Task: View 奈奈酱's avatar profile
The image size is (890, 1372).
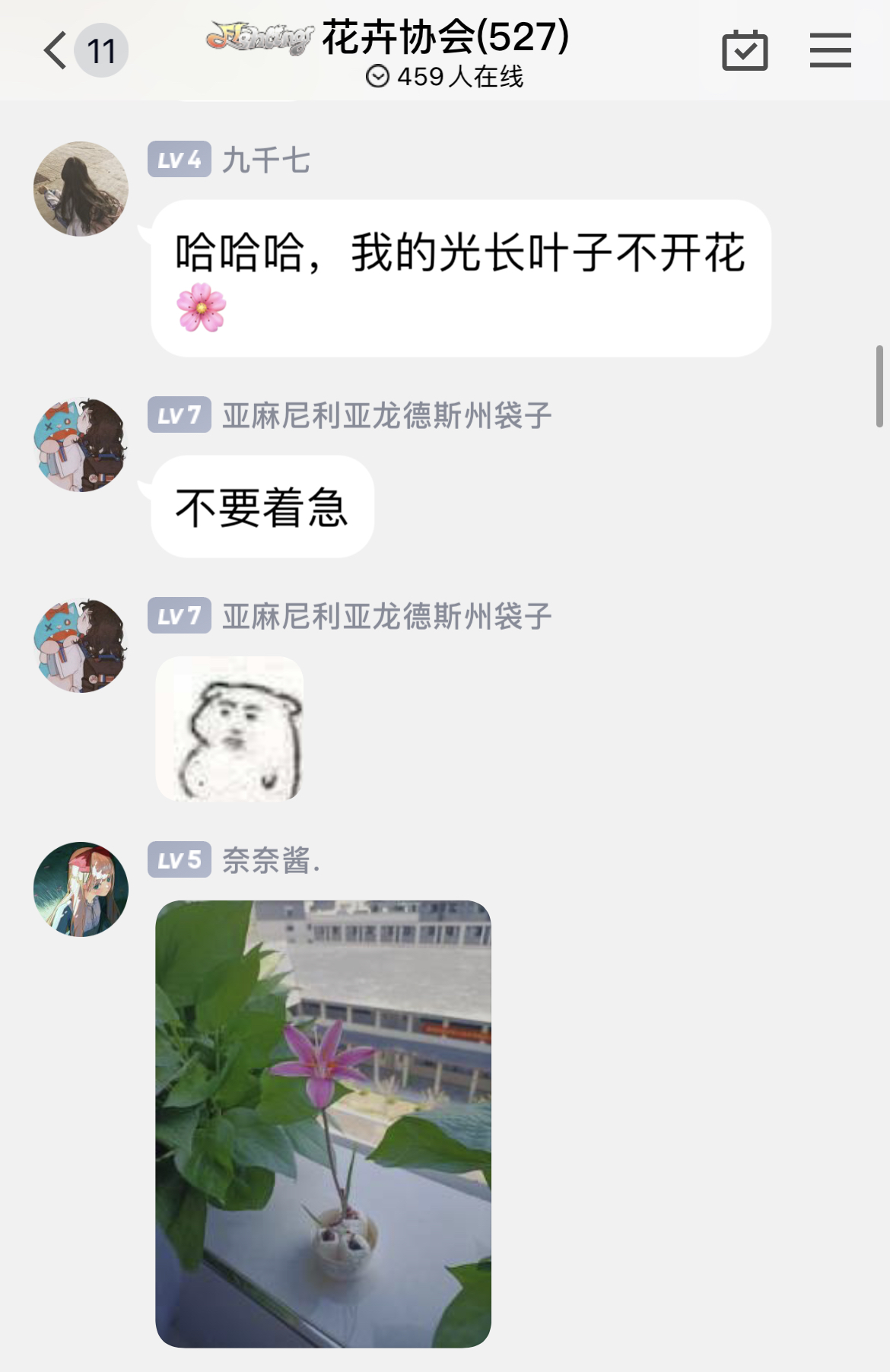Action: [x=81, y=889]
